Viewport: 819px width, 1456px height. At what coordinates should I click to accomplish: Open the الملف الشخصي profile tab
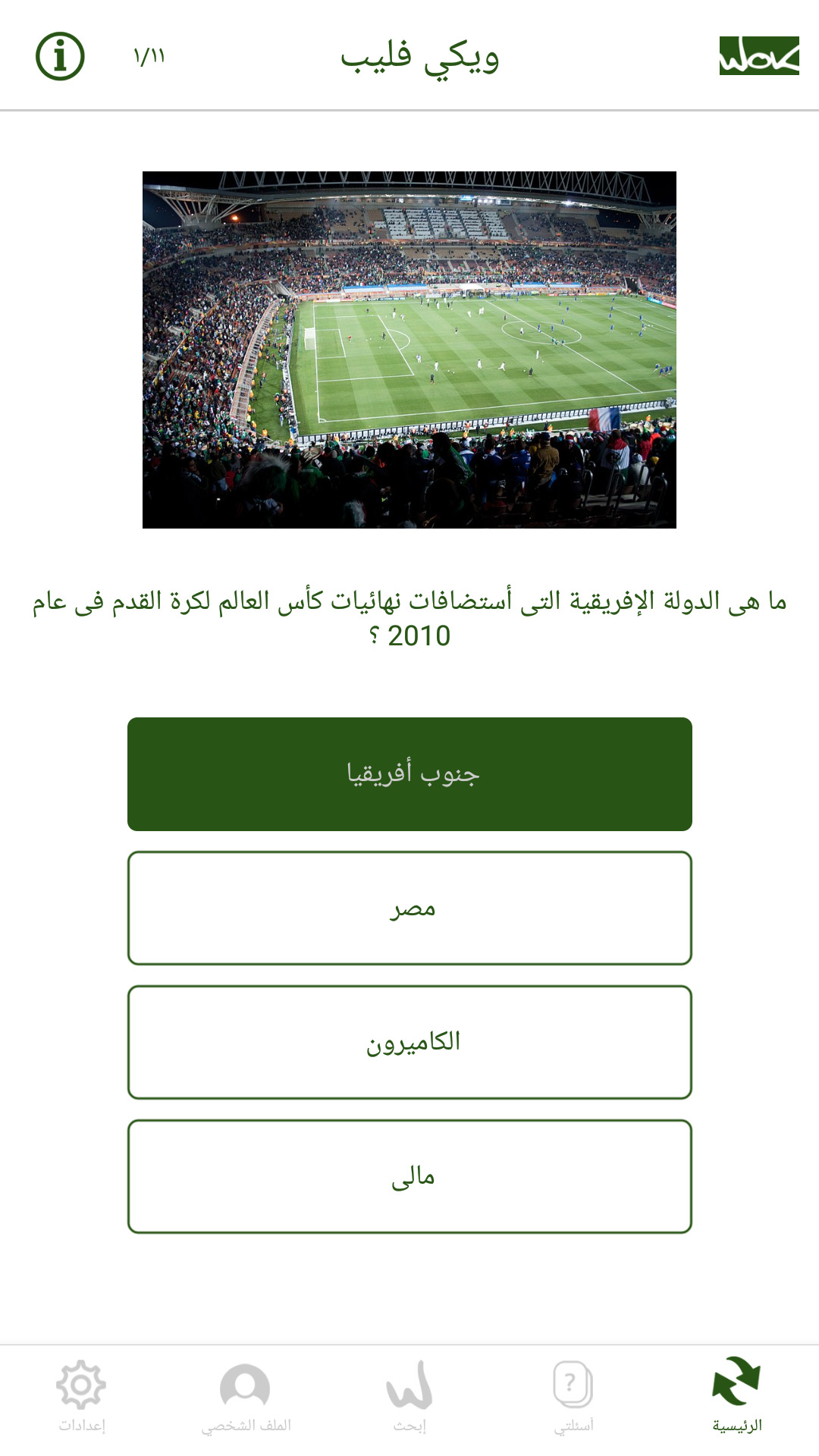point(246,1395)
